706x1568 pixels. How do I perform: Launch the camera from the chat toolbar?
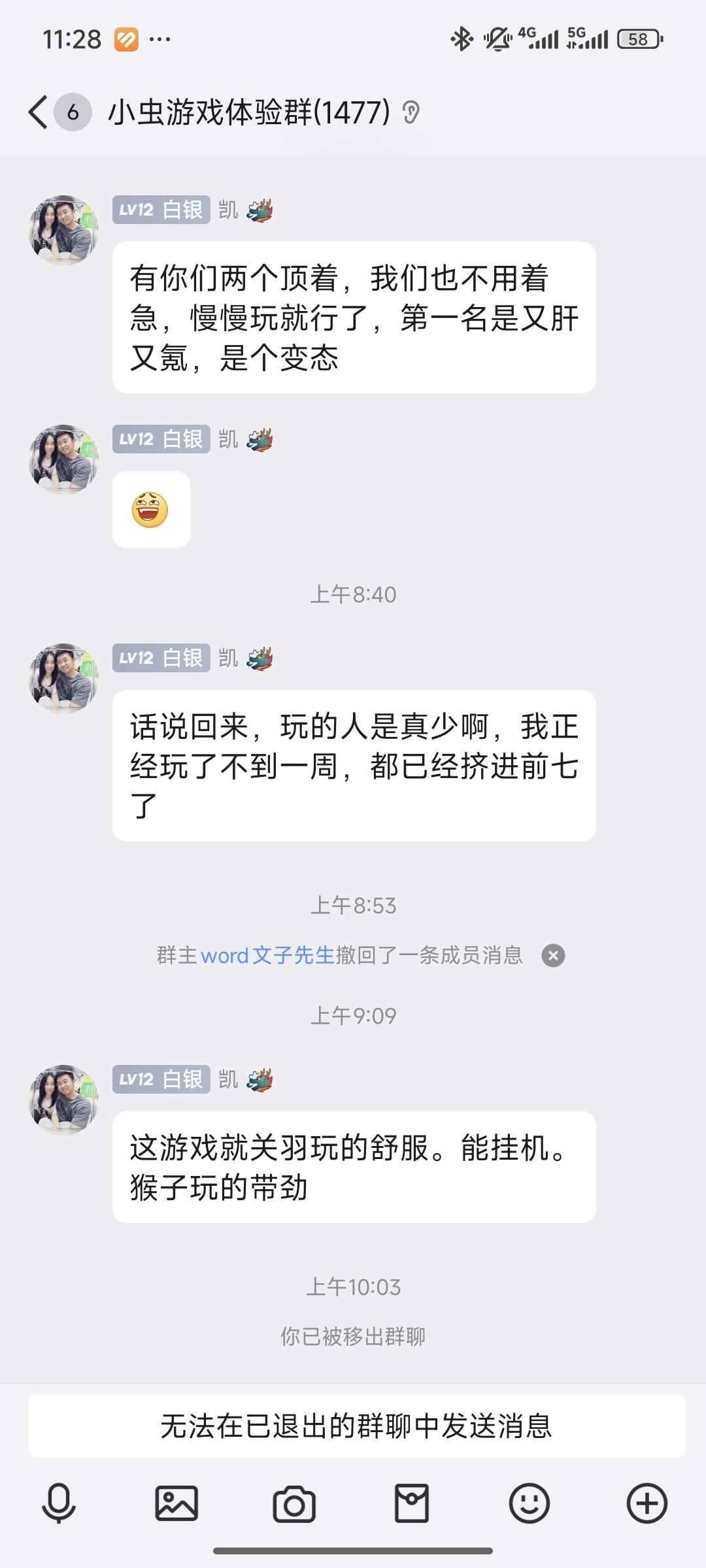click(x=294, y=1503)
